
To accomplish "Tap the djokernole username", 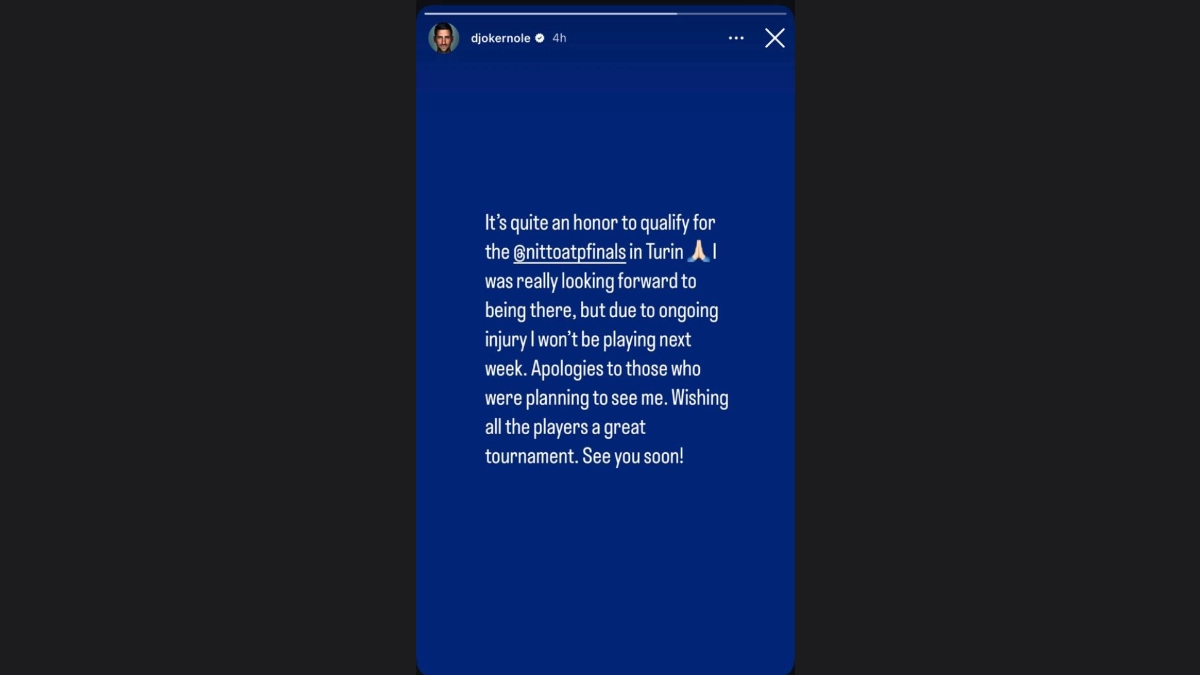I will [500, 38].
